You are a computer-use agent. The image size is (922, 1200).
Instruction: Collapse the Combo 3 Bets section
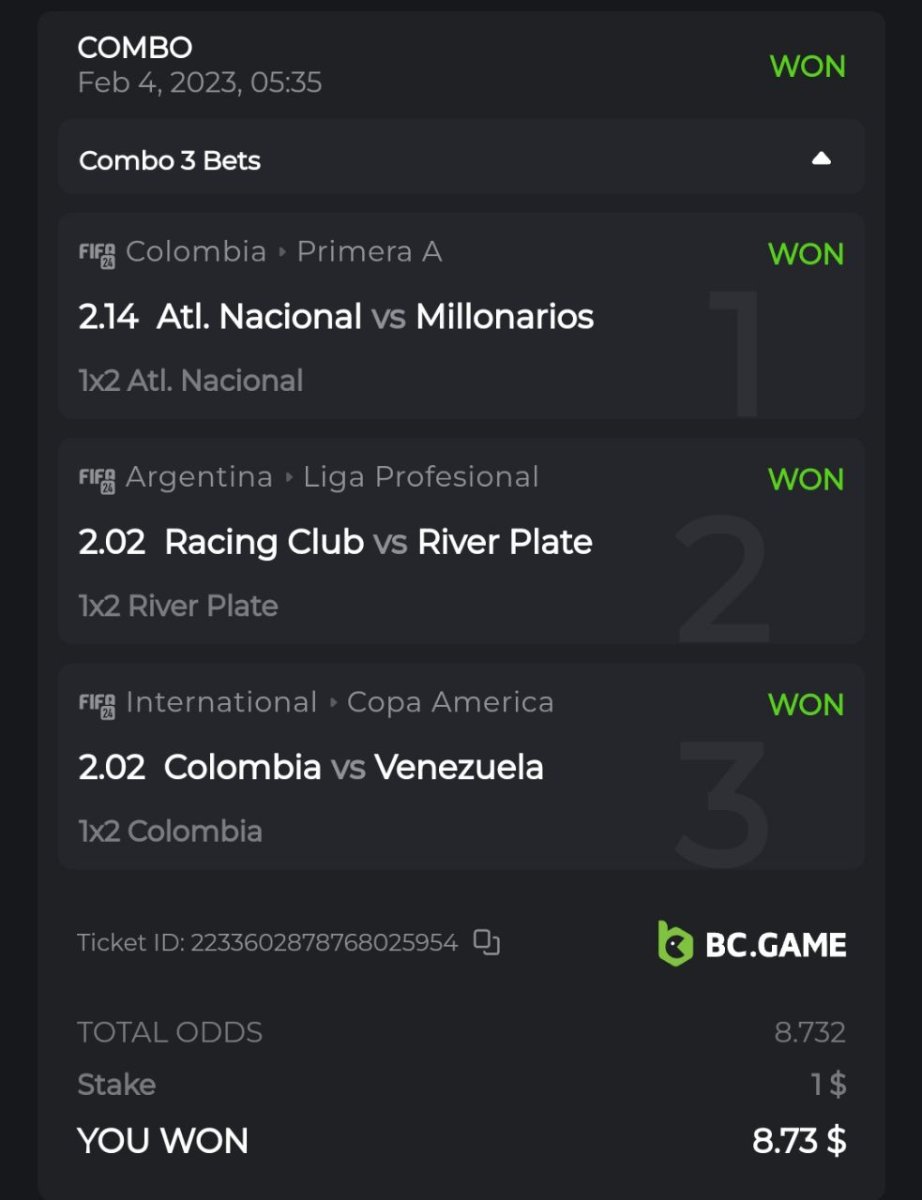pos(821,159)
